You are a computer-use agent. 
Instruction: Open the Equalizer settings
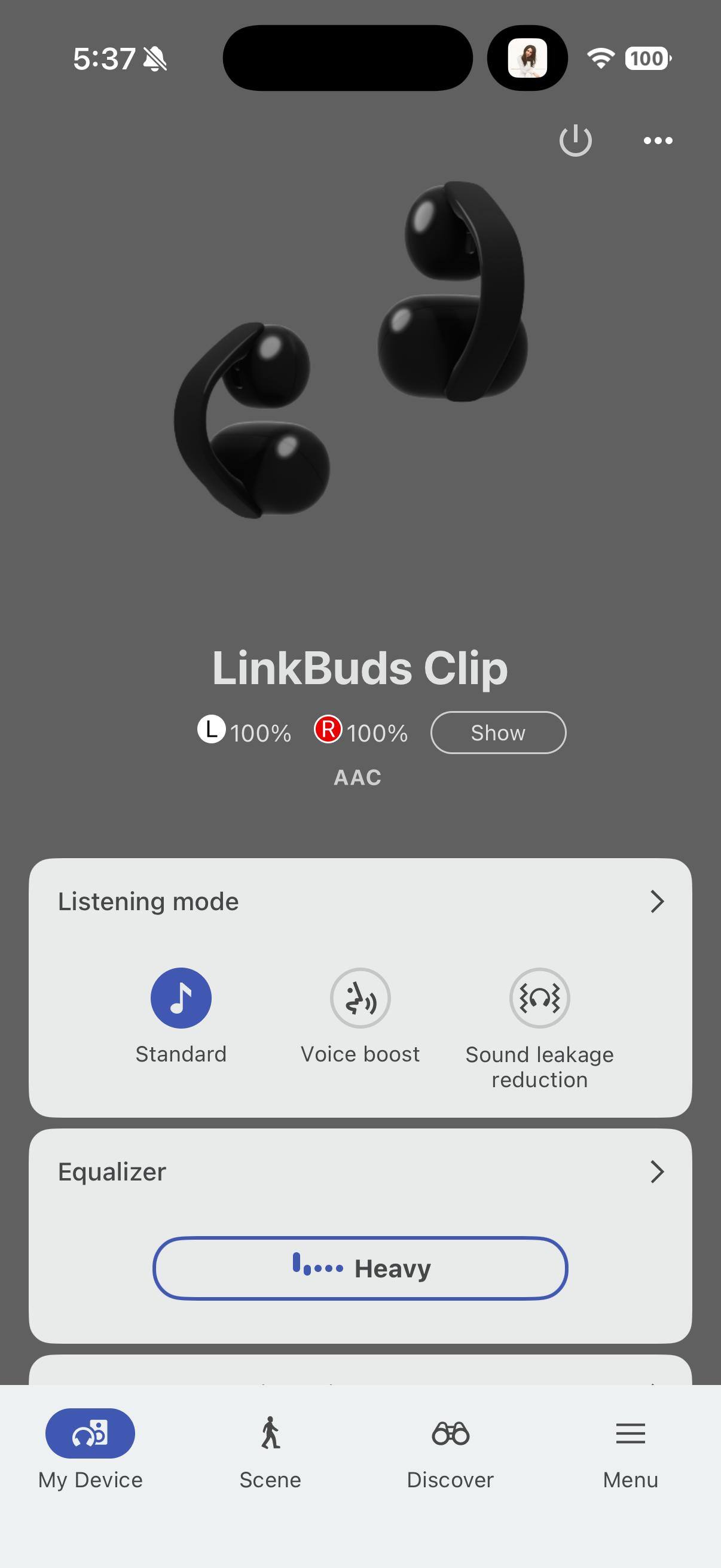coord(656,1172)
